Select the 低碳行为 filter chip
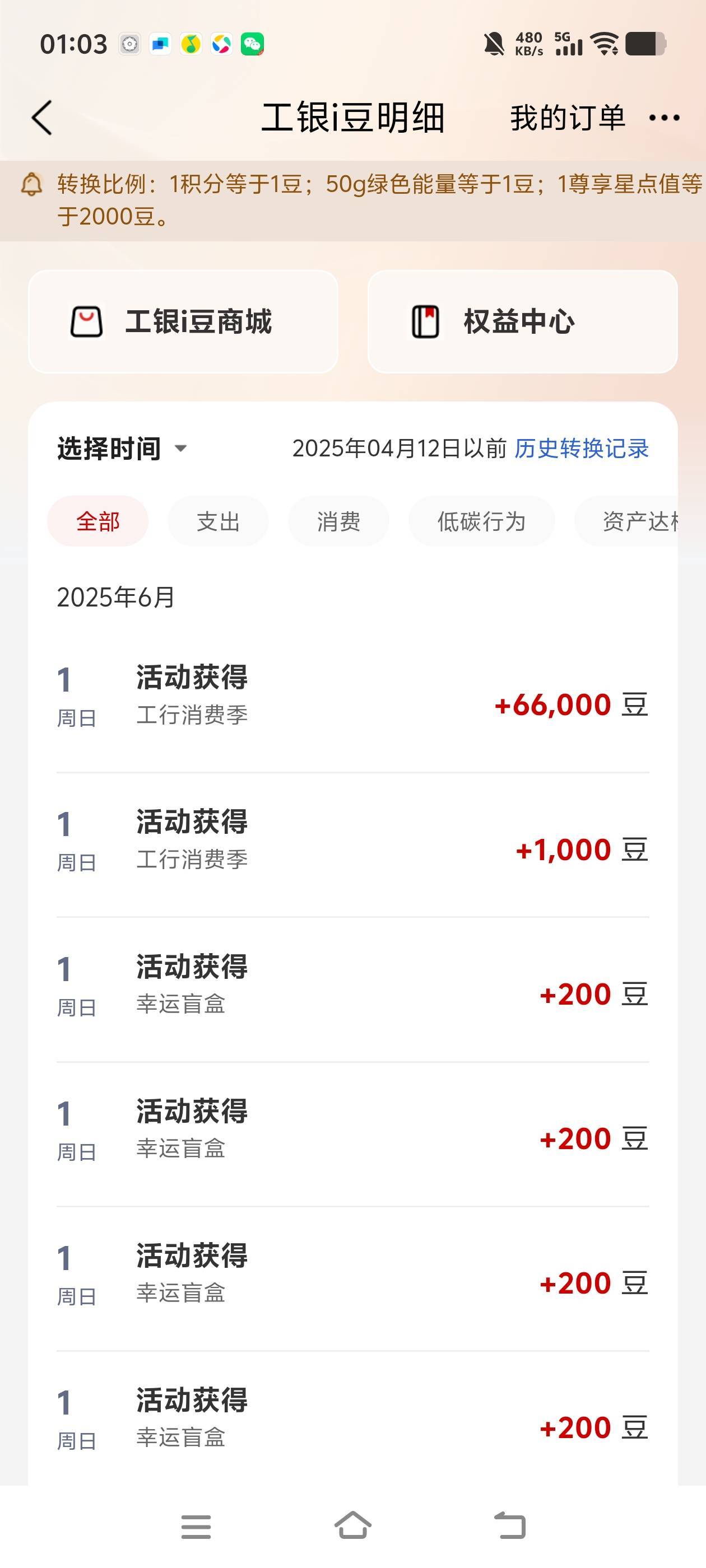Viewport: 706px width, 1568px height. pos(481,521)
